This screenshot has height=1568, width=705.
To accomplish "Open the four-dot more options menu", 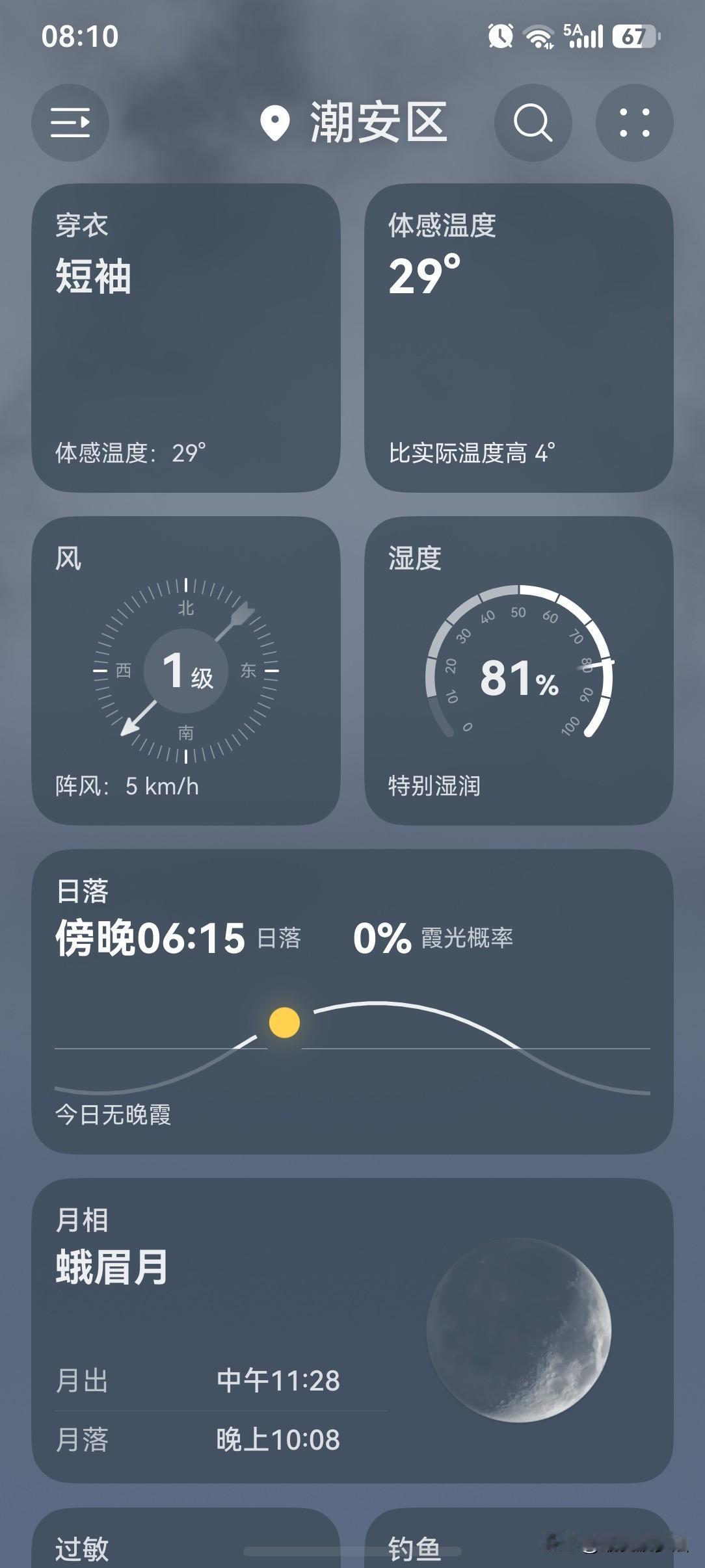I will pyautogui.click(x=635, y=122).
